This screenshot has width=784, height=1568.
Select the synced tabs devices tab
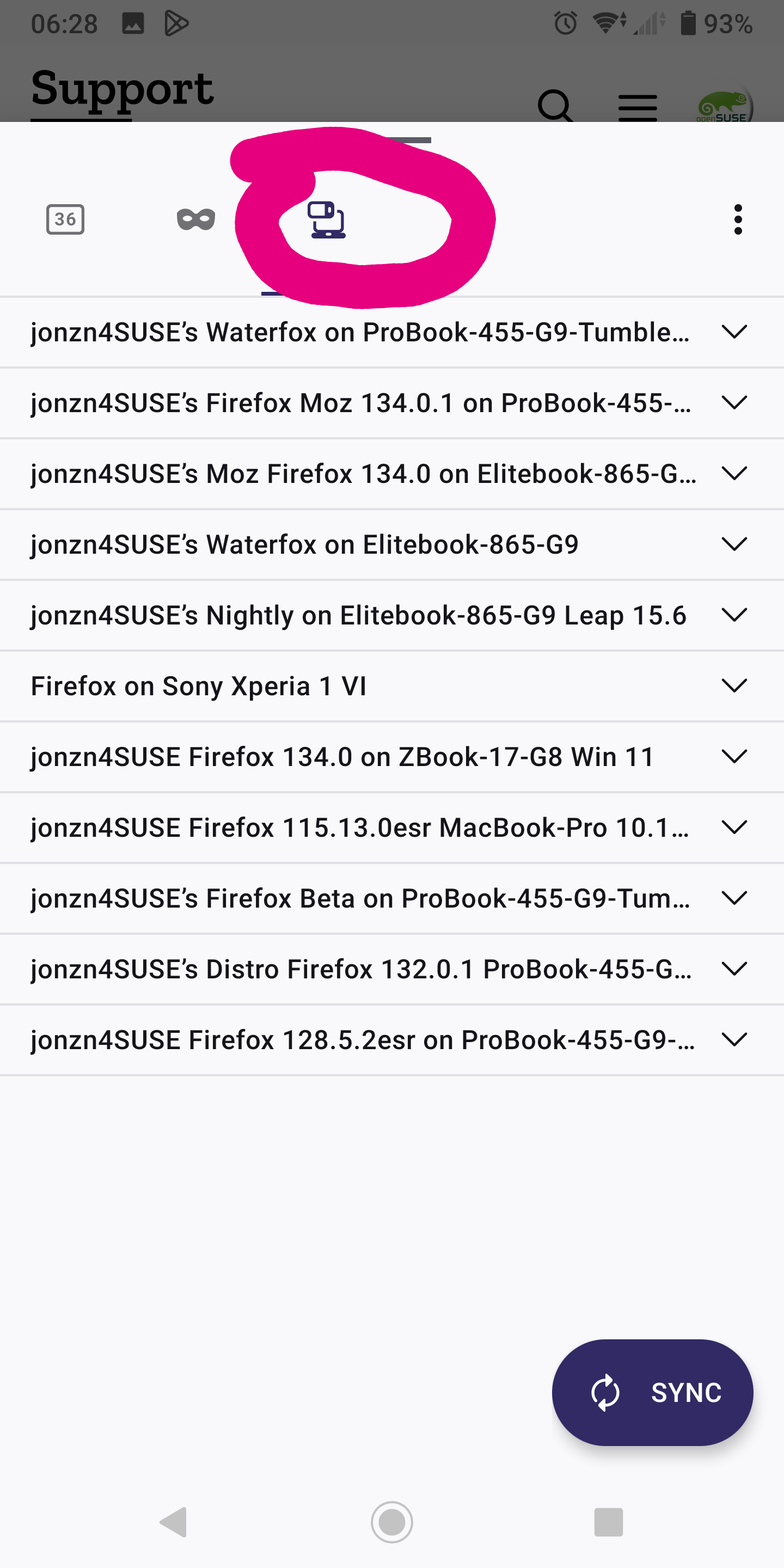pyautogui.click(x=327, y=220)
